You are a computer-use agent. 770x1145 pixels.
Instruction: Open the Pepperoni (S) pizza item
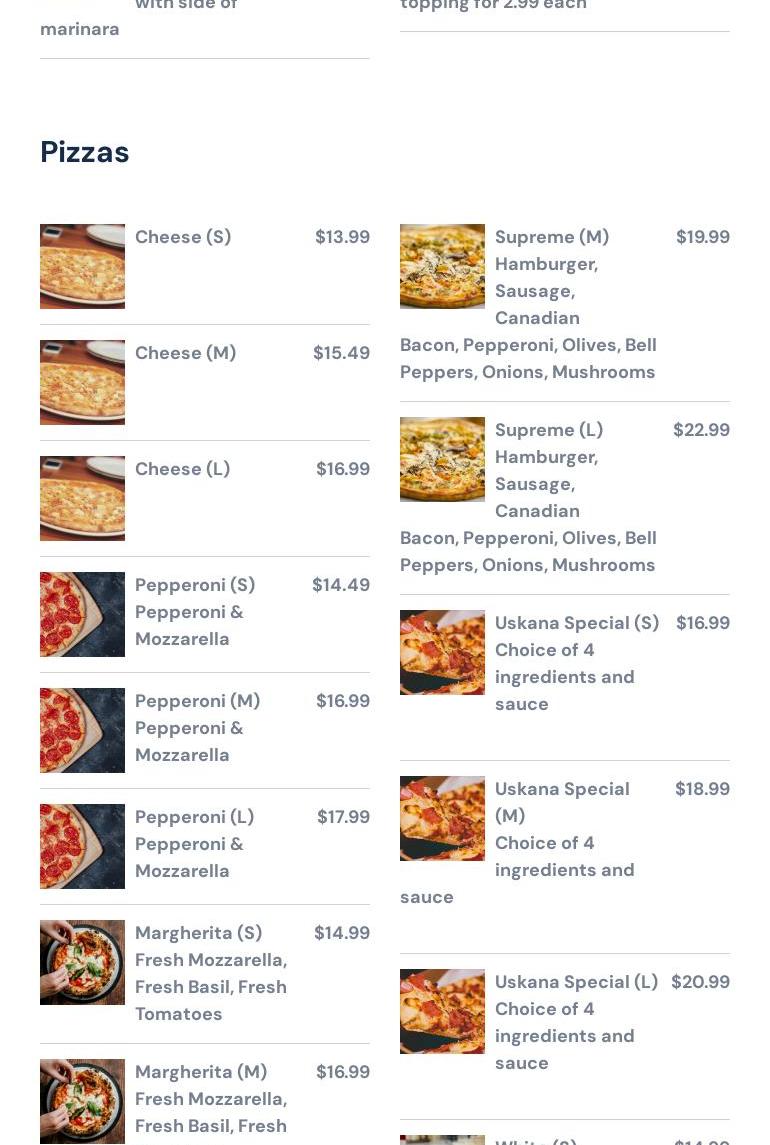tap(195, 585)
